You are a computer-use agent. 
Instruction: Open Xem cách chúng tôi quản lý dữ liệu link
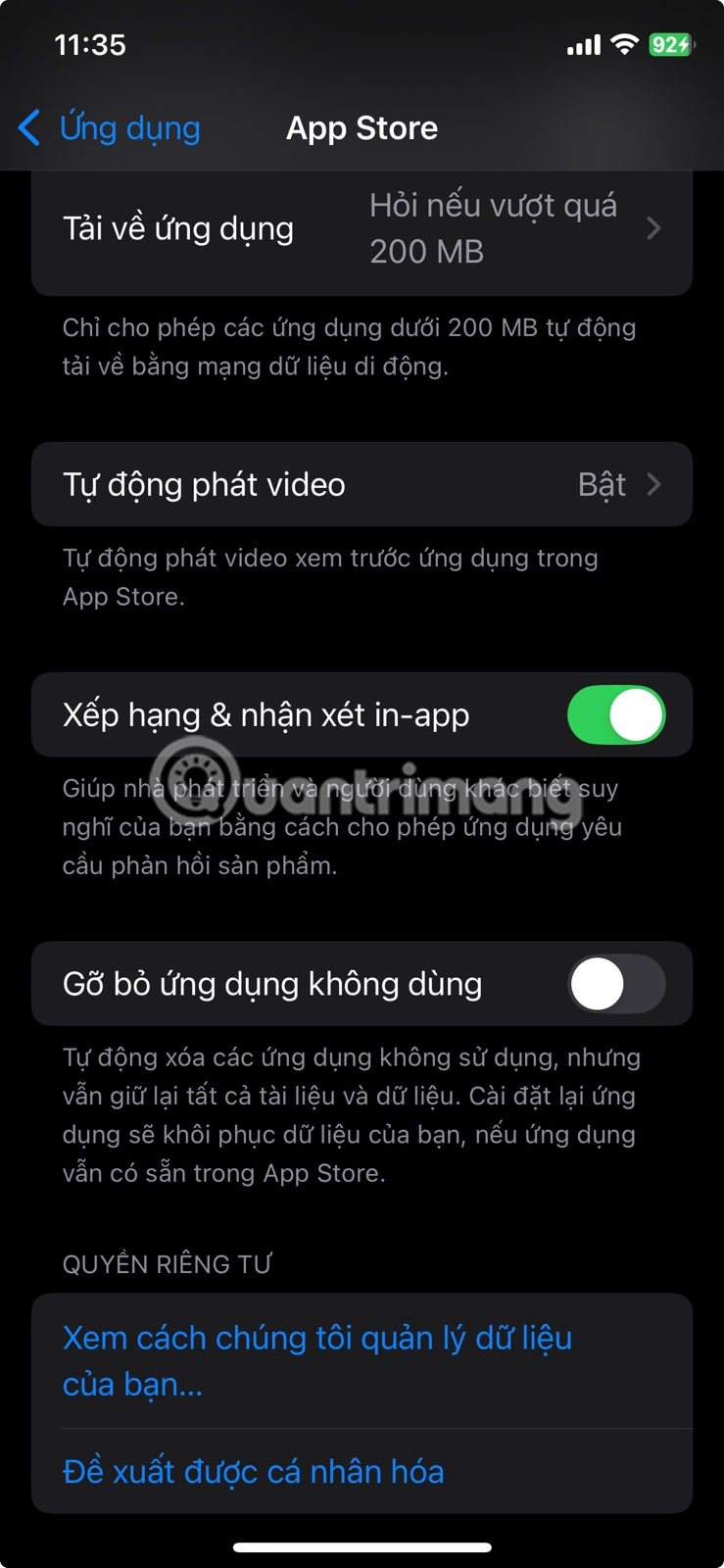click(x=317, y=1360)
